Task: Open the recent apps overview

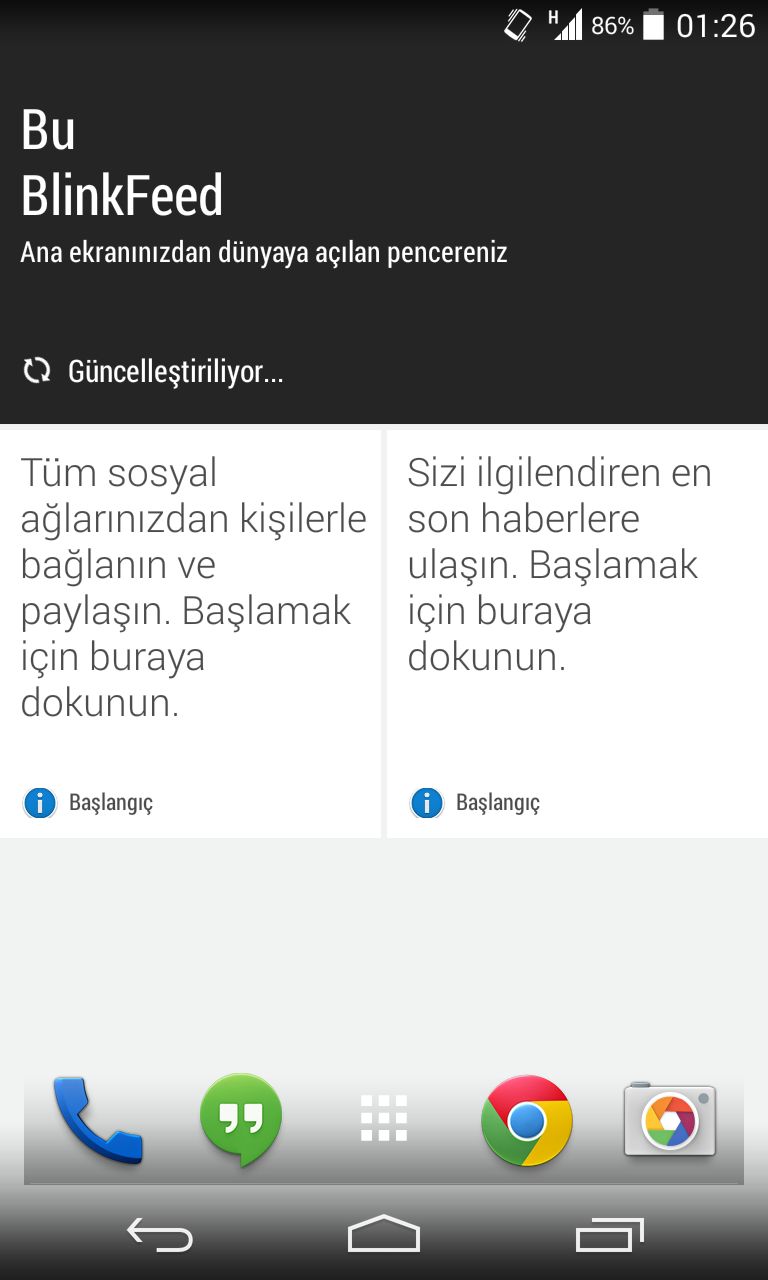Action: (x=610, y=1234)
